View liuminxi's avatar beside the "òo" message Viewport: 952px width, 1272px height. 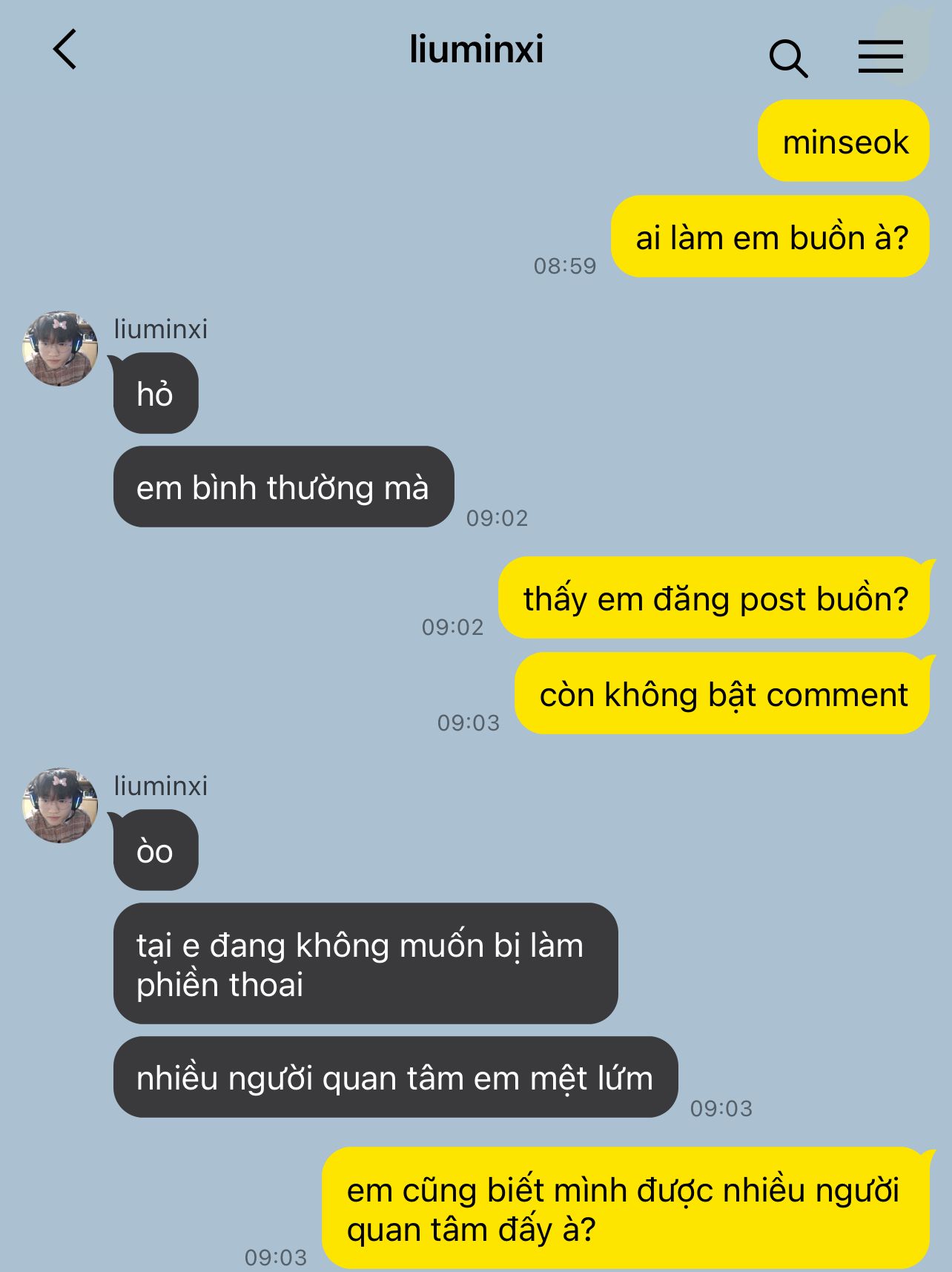pyautogui.click(x=60, y=805)
